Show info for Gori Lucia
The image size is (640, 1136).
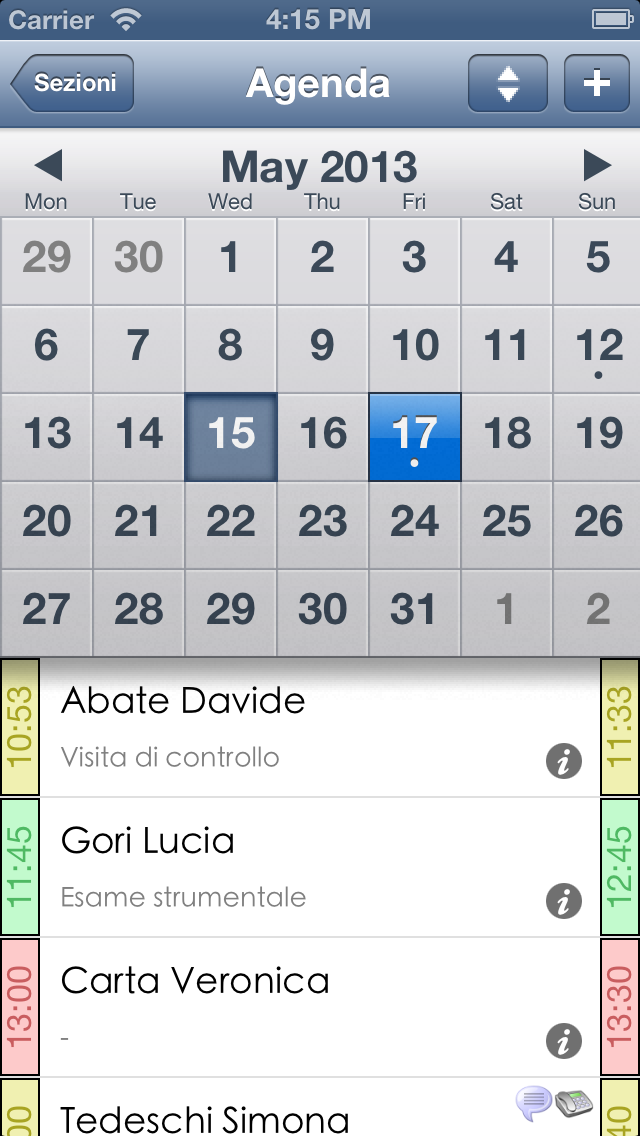tap(564, 902)
